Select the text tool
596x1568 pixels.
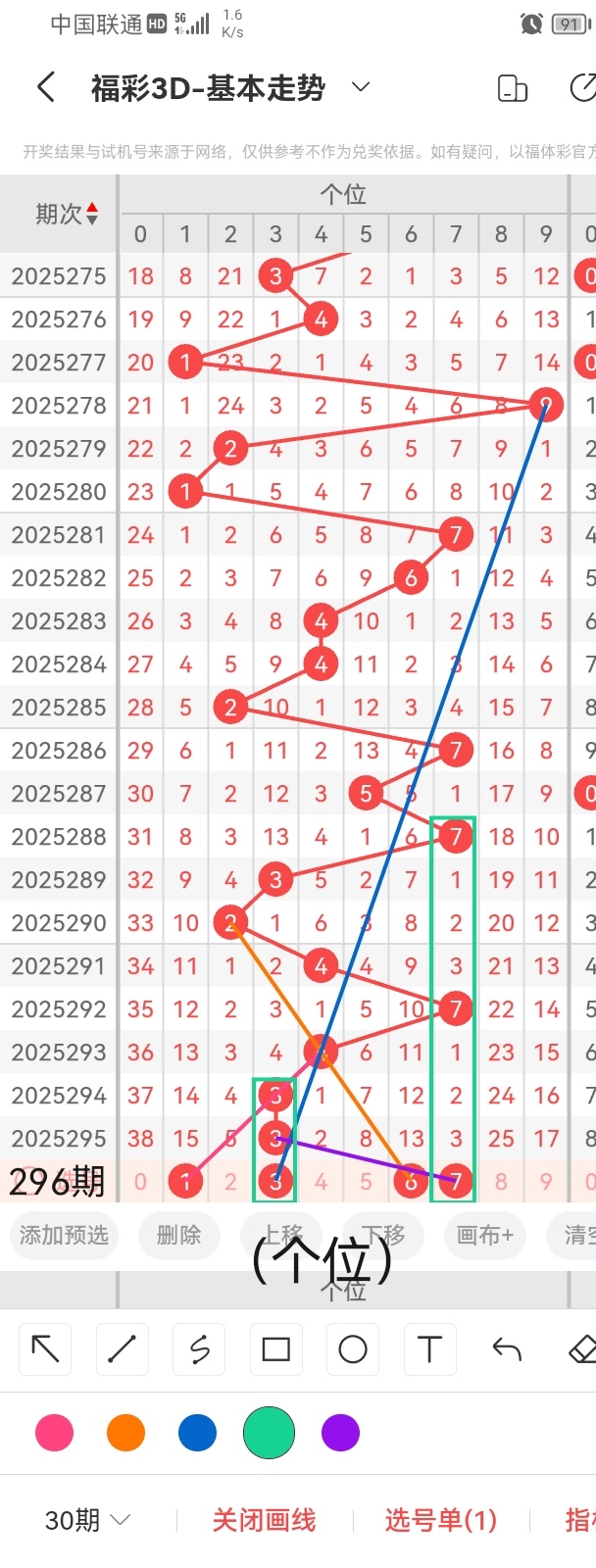429,1349
